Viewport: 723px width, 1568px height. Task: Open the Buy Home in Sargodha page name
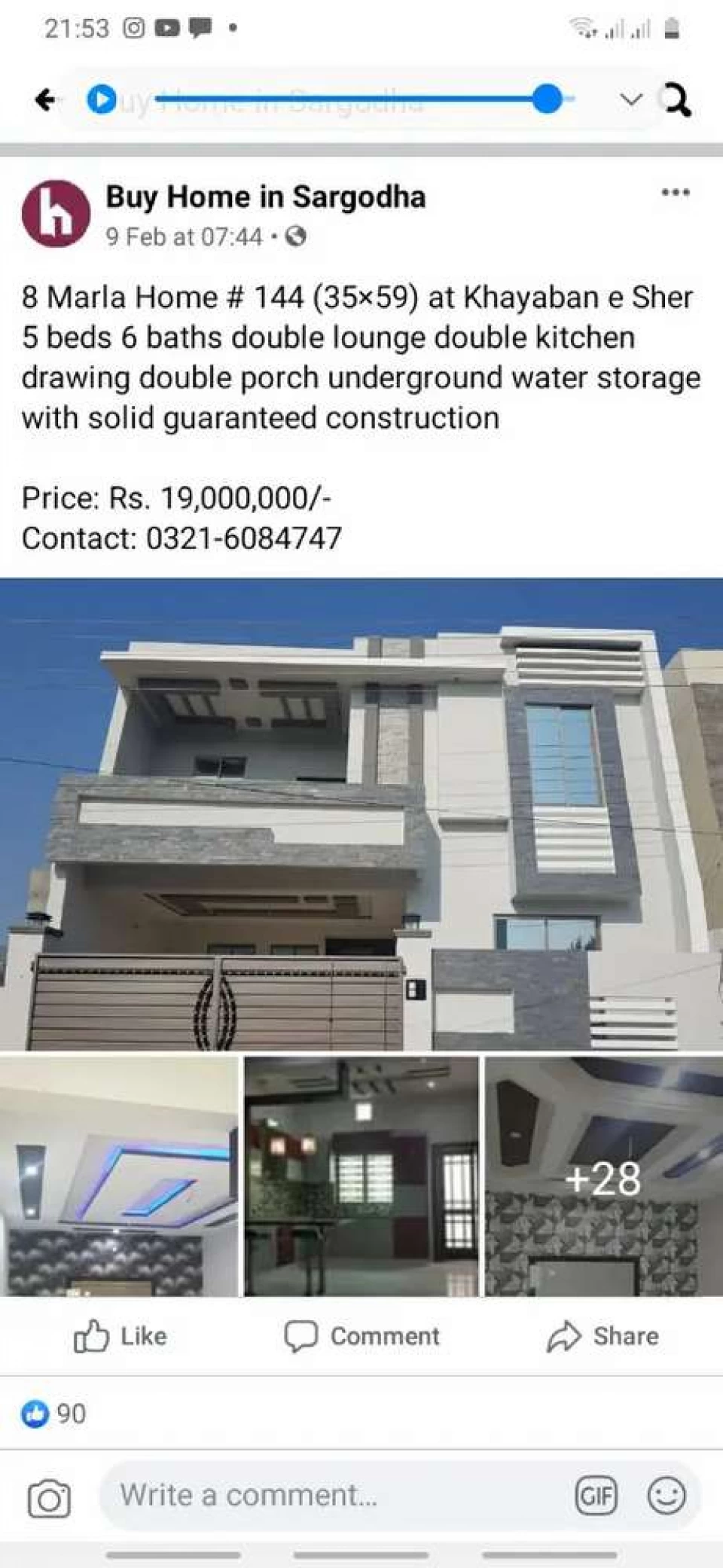tap(266, 197)
